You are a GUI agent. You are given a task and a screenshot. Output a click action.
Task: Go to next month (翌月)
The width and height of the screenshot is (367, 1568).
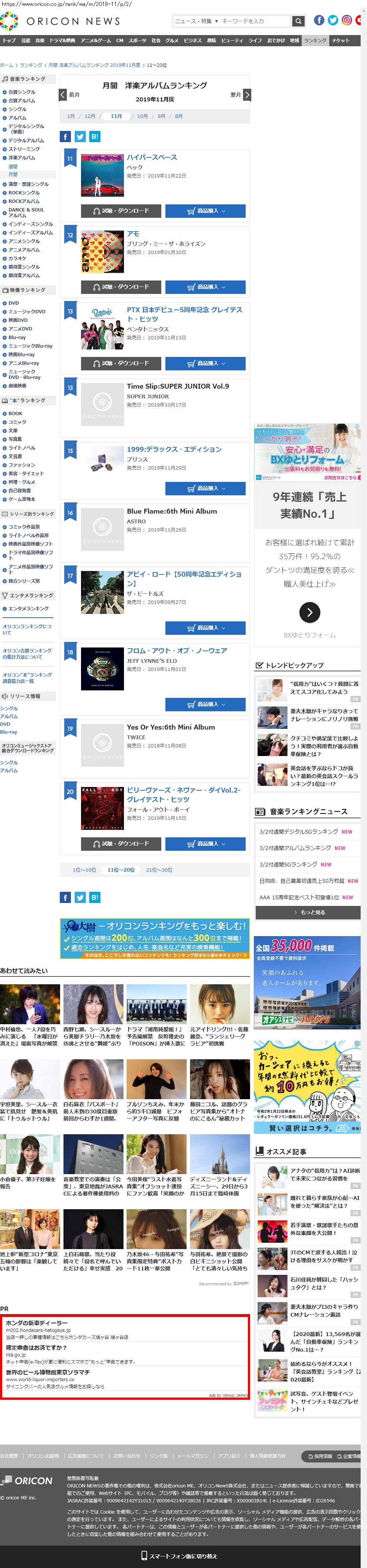click(246, 95)
